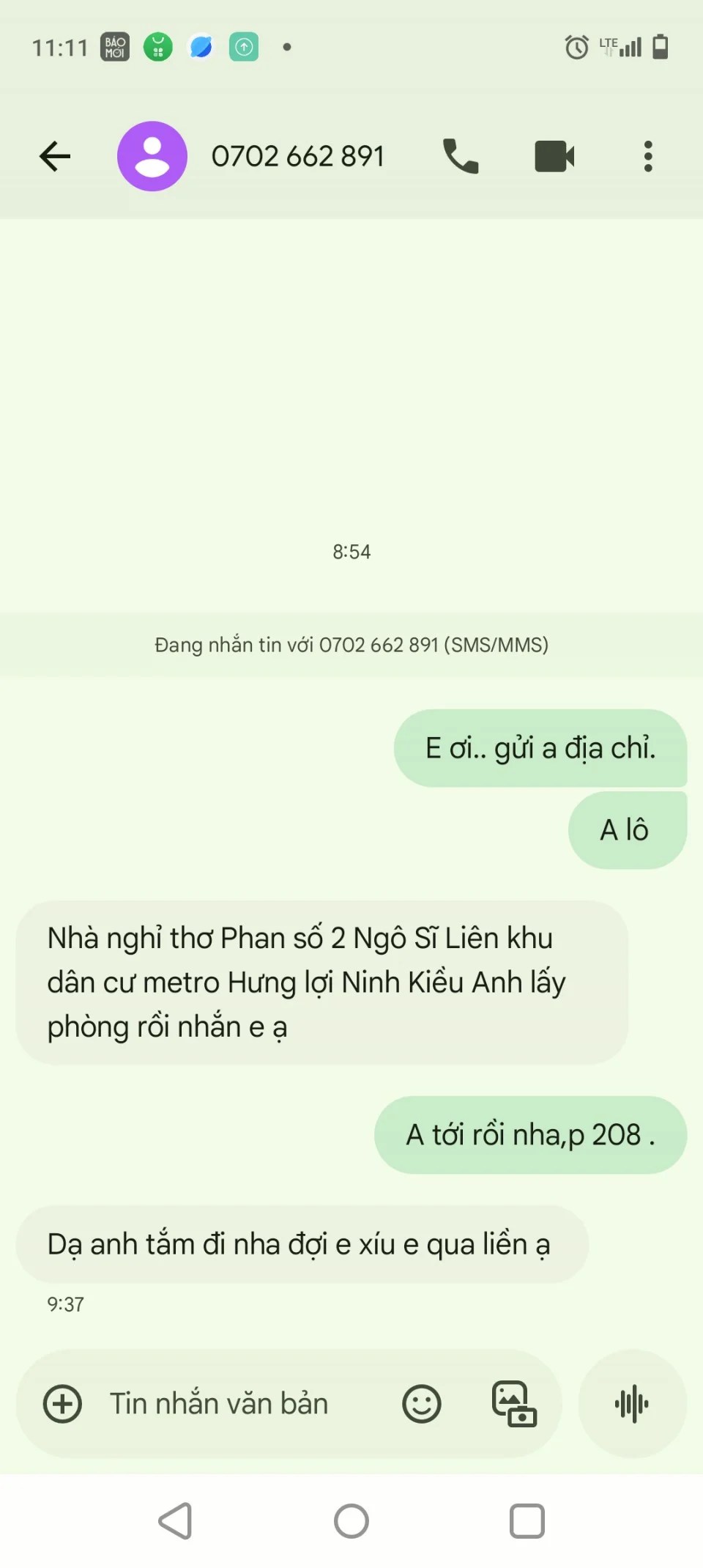
Task: Record a voice message
Action: tap(632, 1404)
